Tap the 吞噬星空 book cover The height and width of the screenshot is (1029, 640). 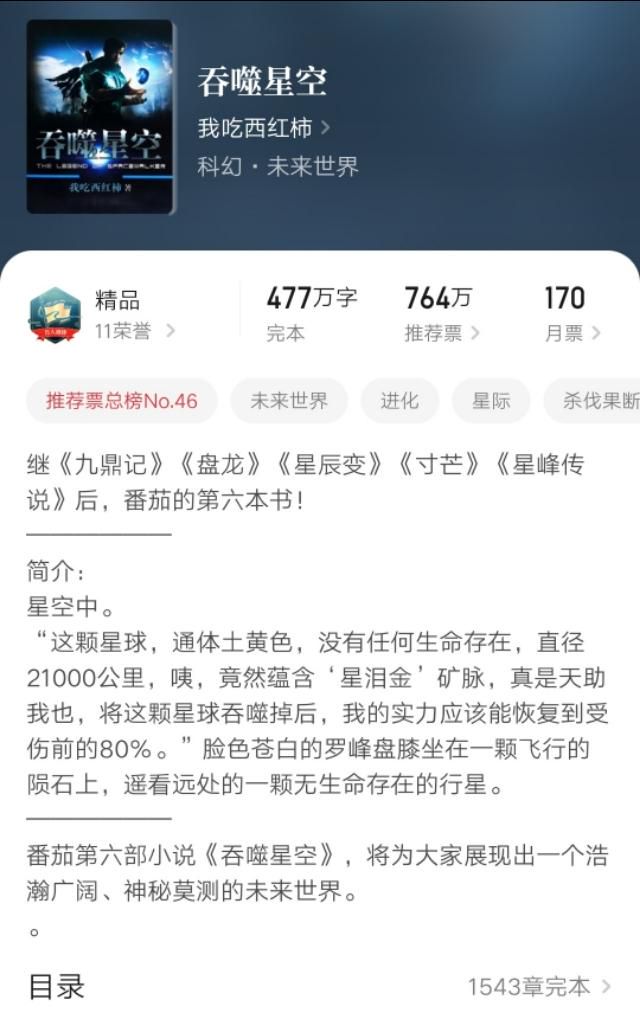(x=101, y=117)
